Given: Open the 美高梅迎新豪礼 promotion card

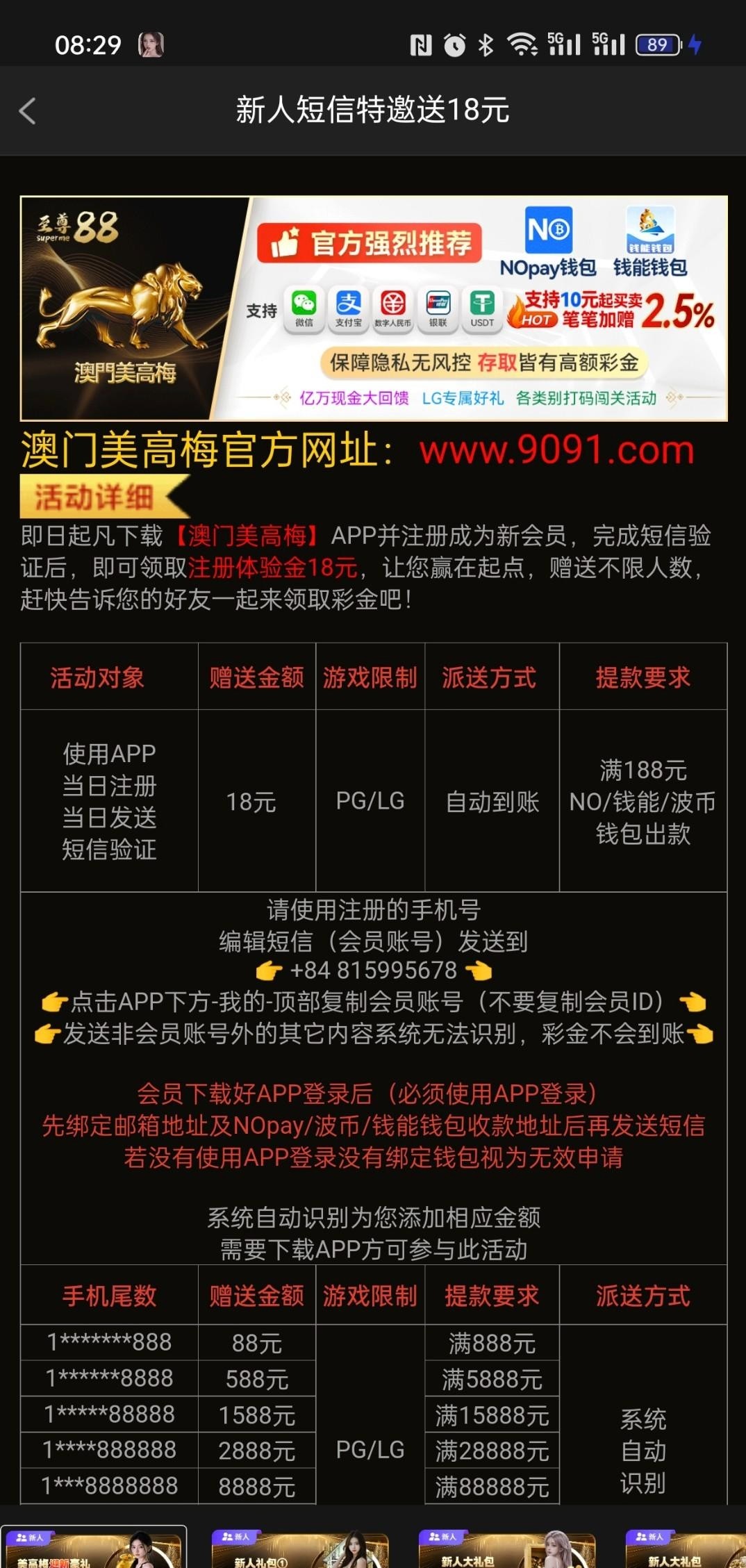Looking at the screenshot, I should (x=94, y=1549).
